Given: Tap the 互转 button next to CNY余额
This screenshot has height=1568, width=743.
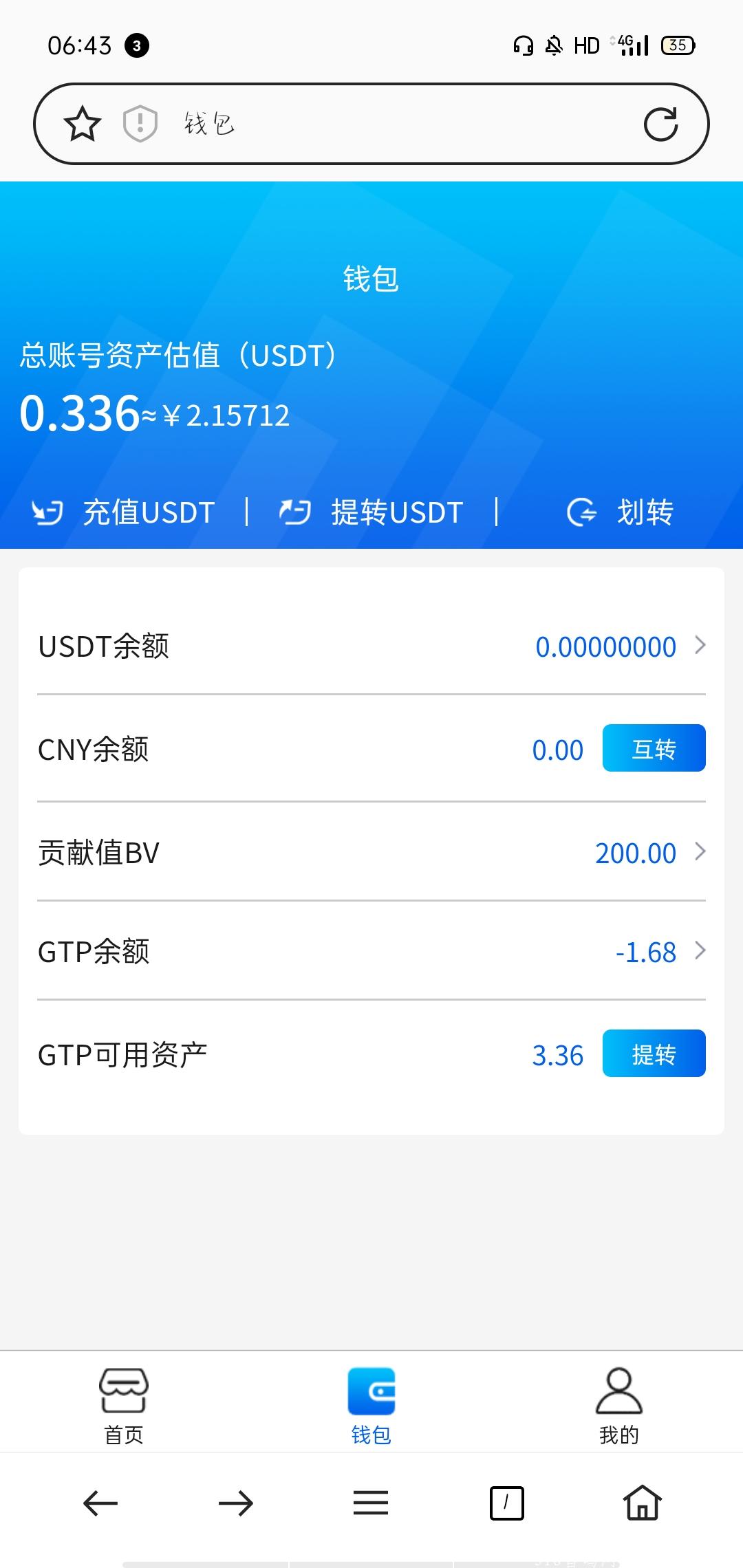Looking at the screenshot, I should click(654, 748).
